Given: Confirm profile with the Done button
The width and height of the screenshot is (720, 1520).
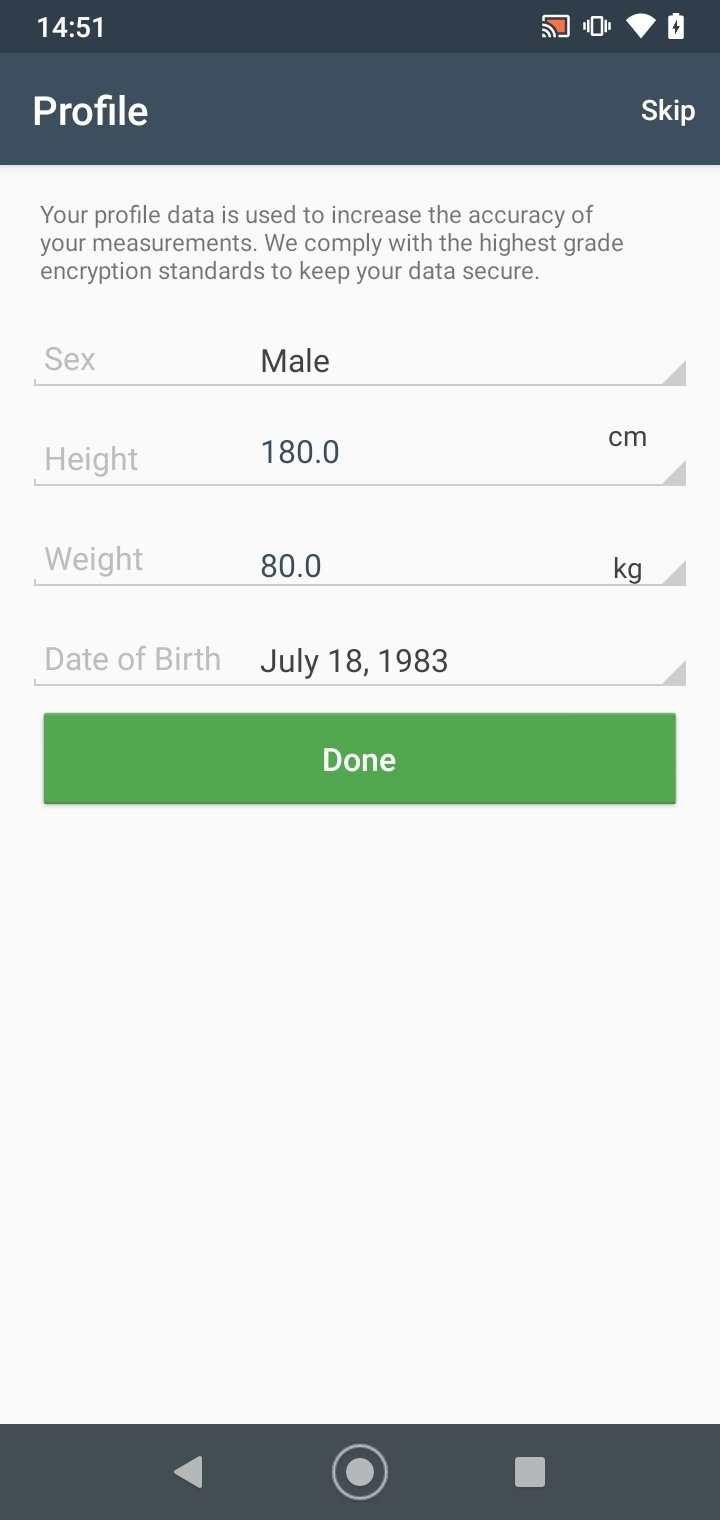Looking at the screenshot, I should point(360,759).
